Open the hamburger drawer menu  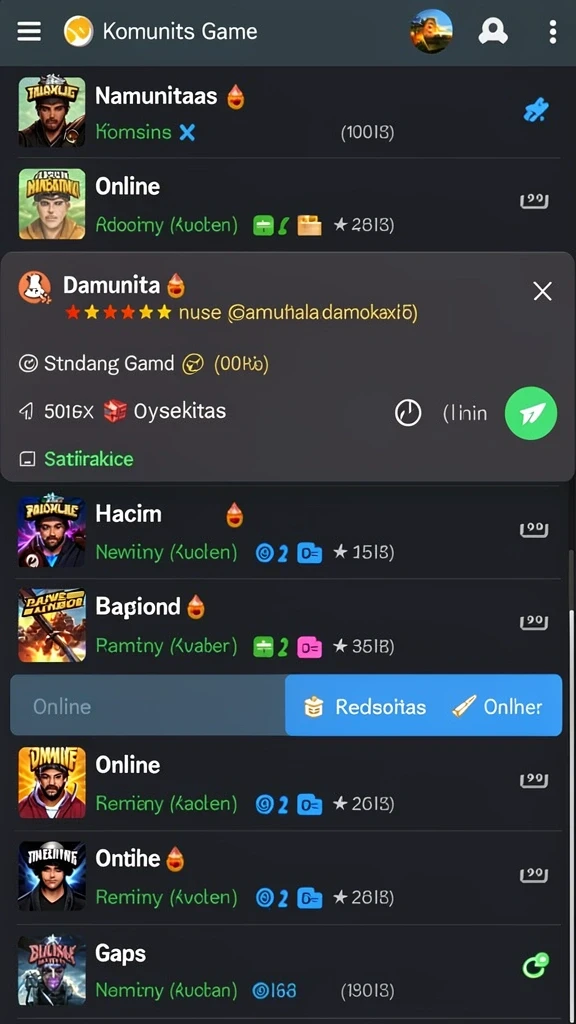tap(29, 31)
